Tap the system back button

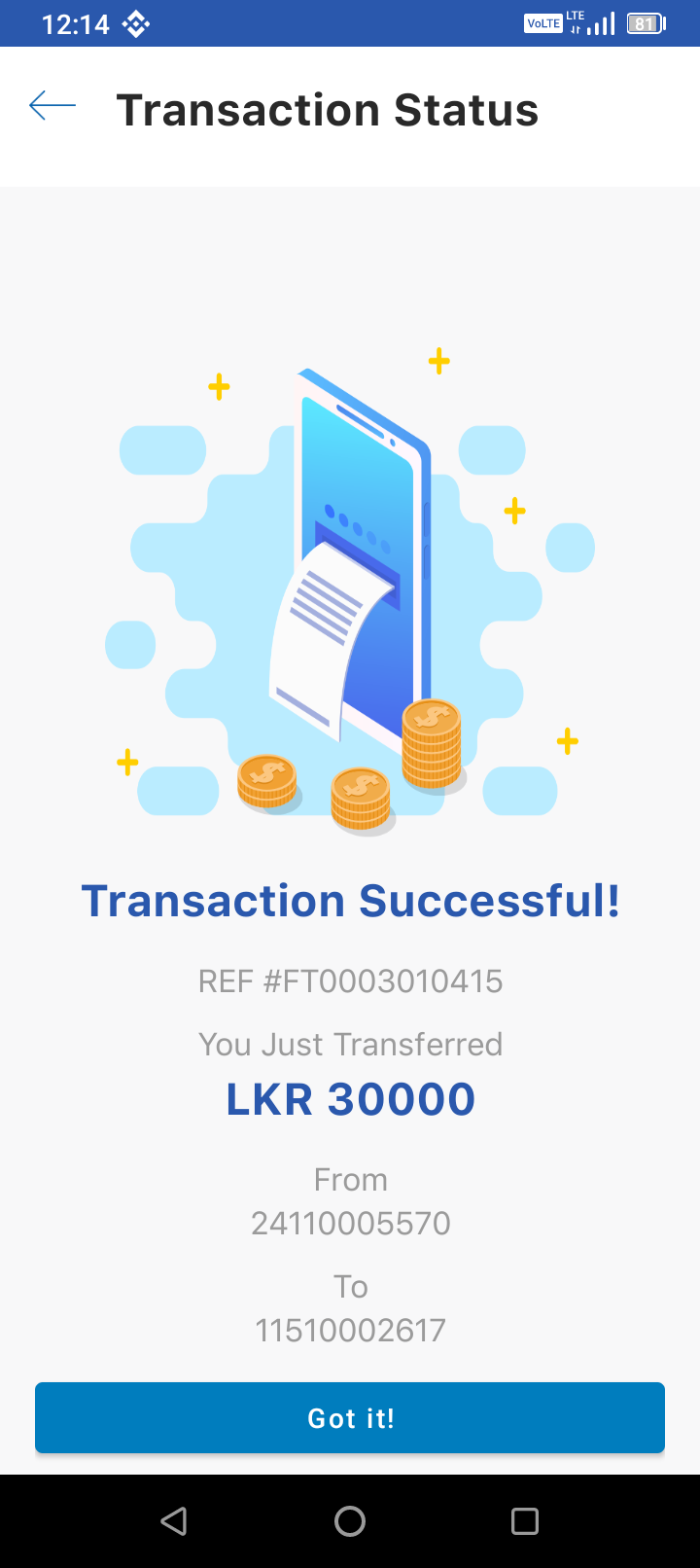[174, 1520]
